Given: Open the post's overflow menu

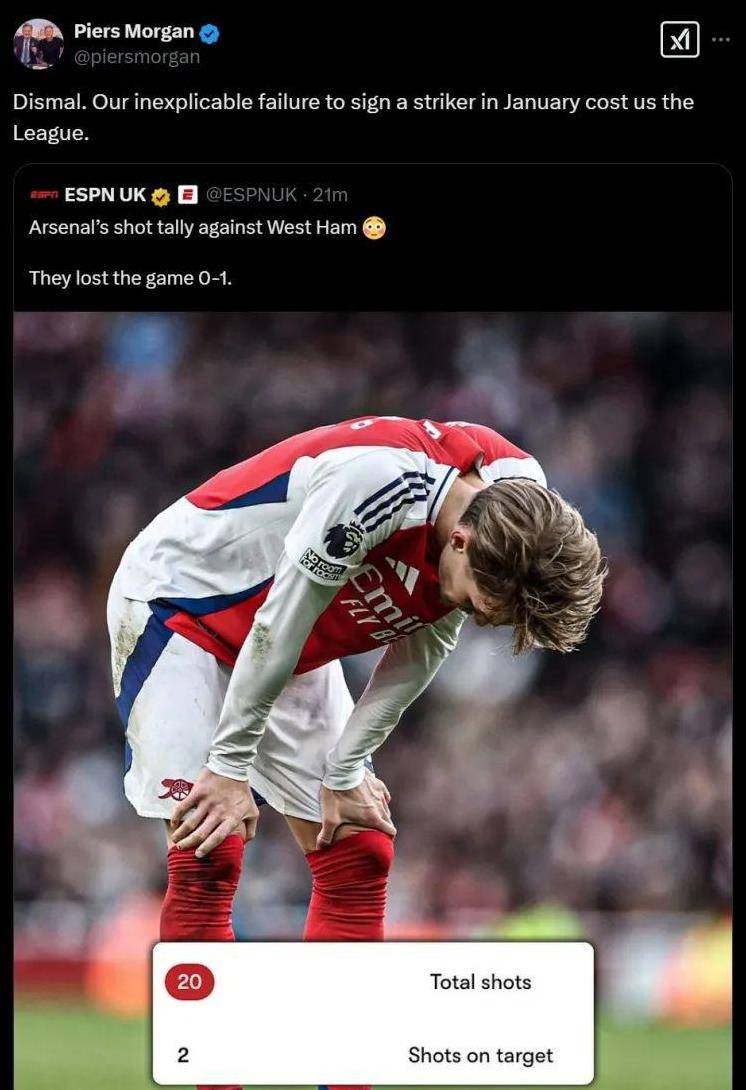Looking at the screenshot, I should pyautogui.click(x=720, y=40).
